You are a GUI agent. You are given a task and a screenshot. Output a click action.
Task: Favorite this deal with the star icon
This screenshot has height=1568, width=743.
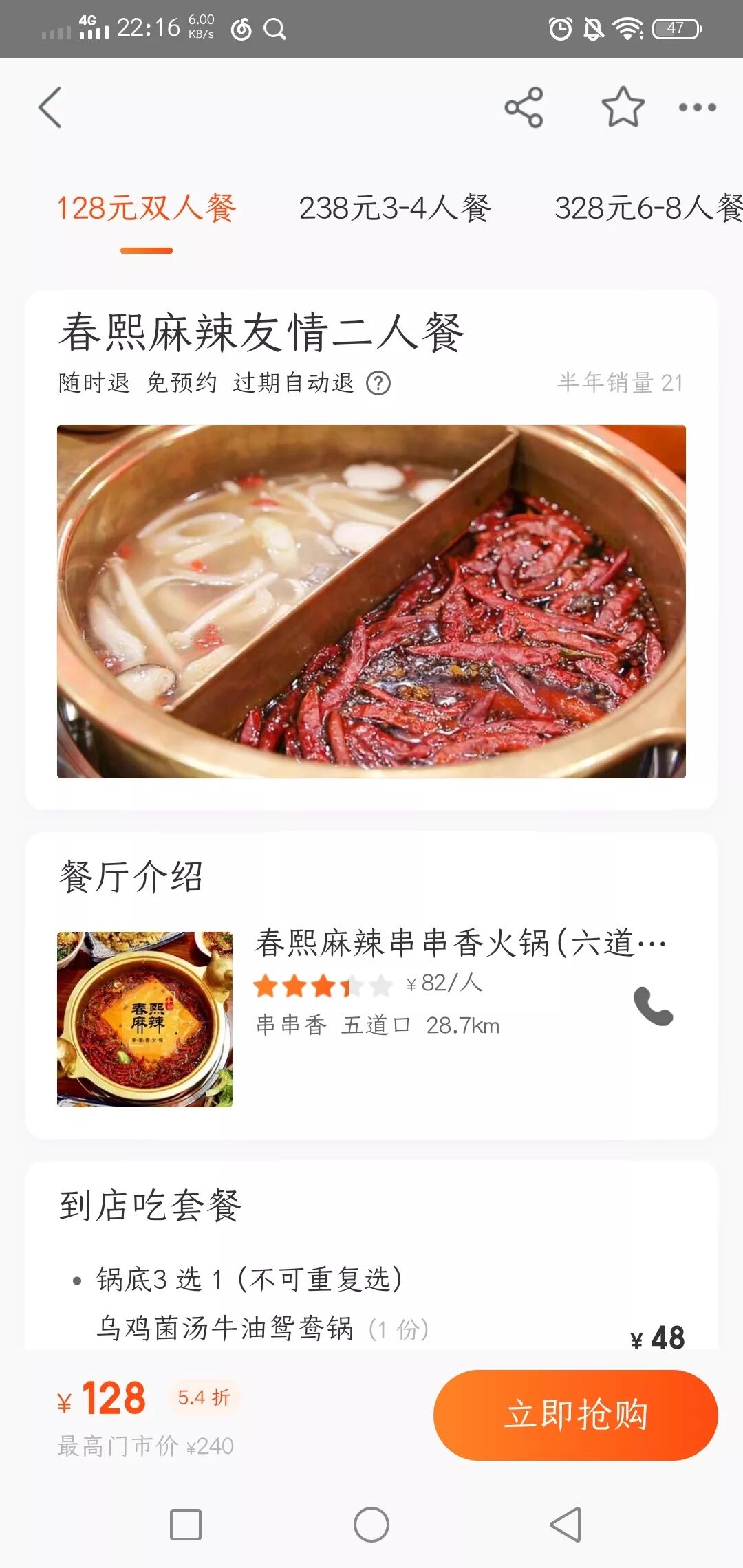[623, 107]
